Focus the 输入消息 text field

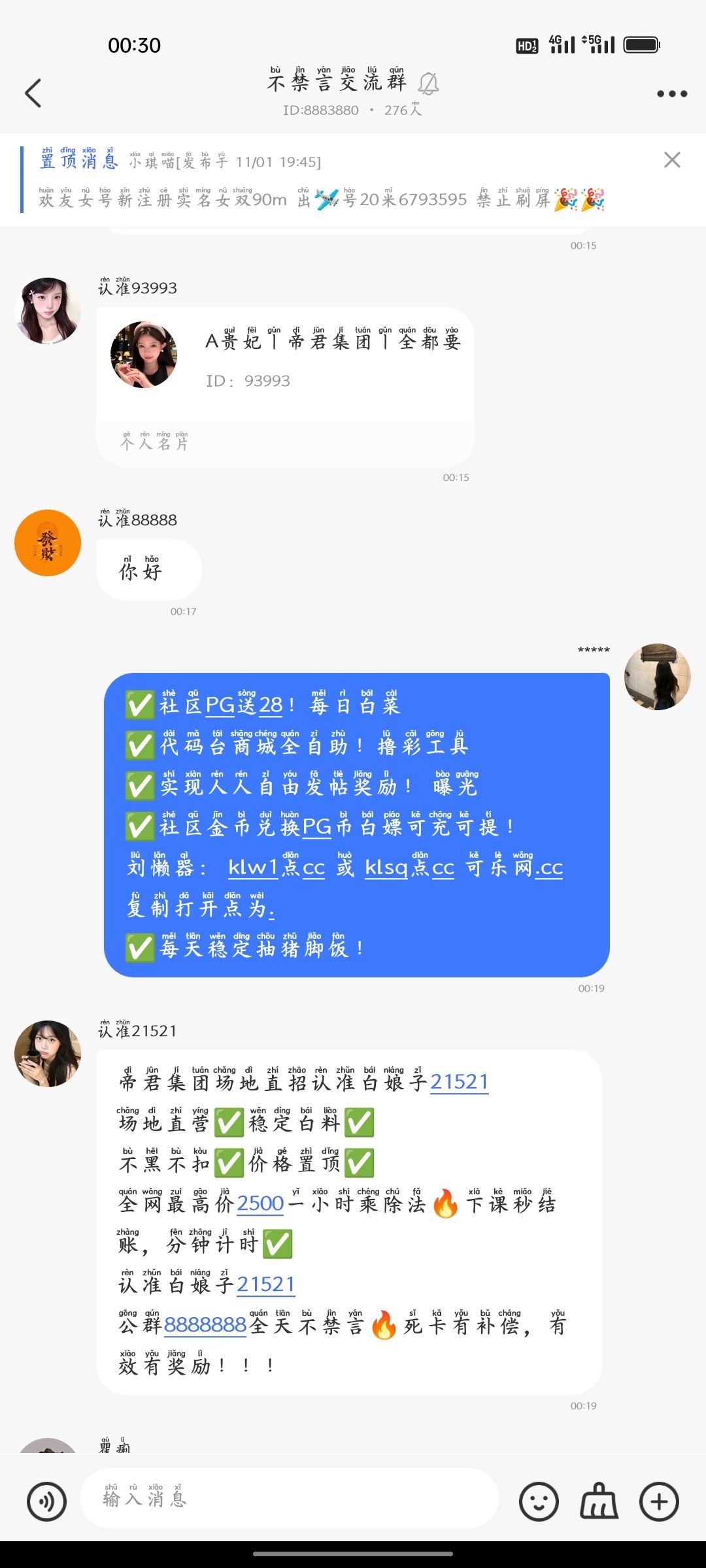[288, 1499]
